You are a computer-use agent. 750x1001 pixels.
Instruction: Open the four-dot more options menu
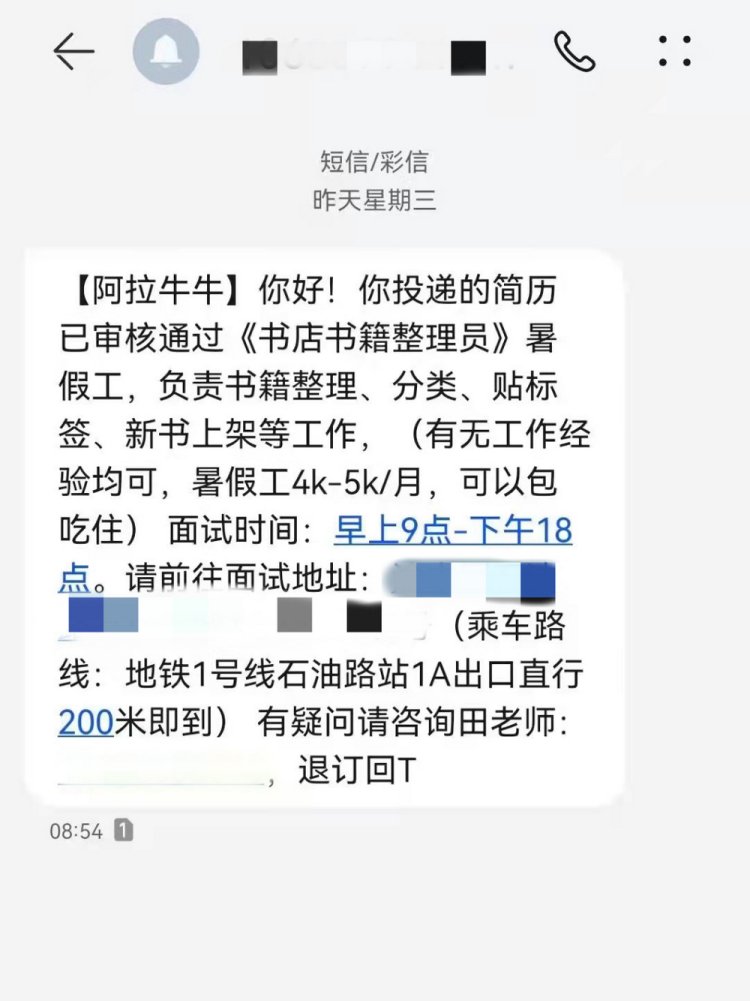tap(675, 51)
